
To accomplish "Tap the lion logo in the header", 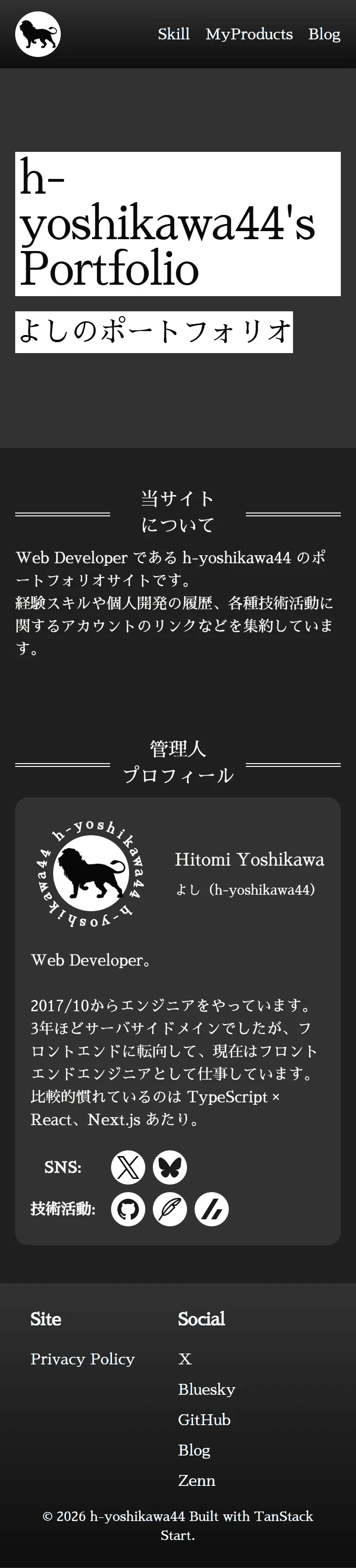I will tap(37, 34).
